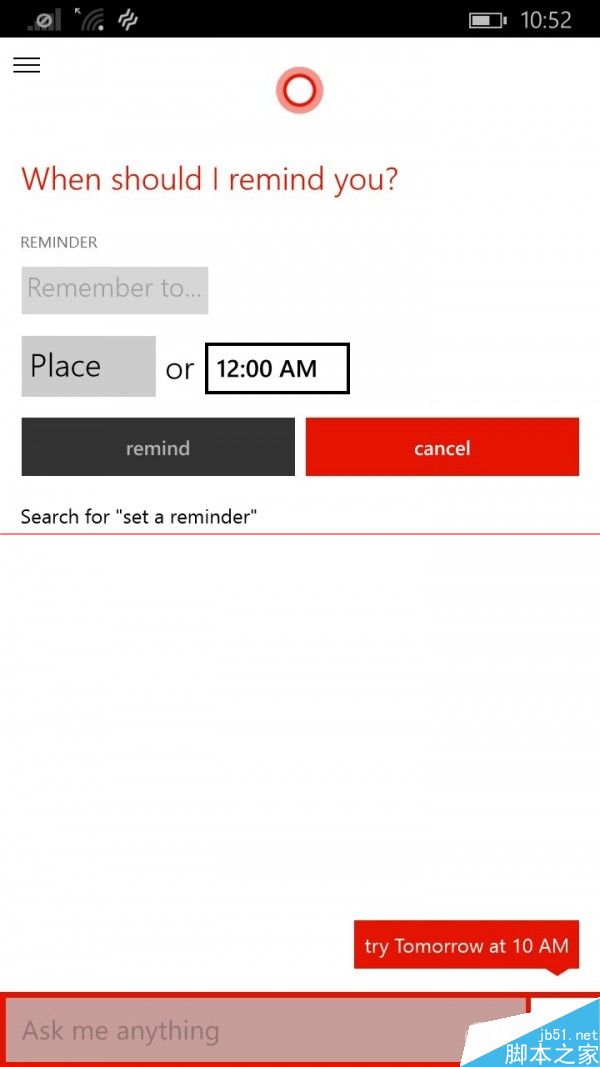Screen dimensions: 600x1067
Task: Search for "set a reminder"
Action: 139,517
